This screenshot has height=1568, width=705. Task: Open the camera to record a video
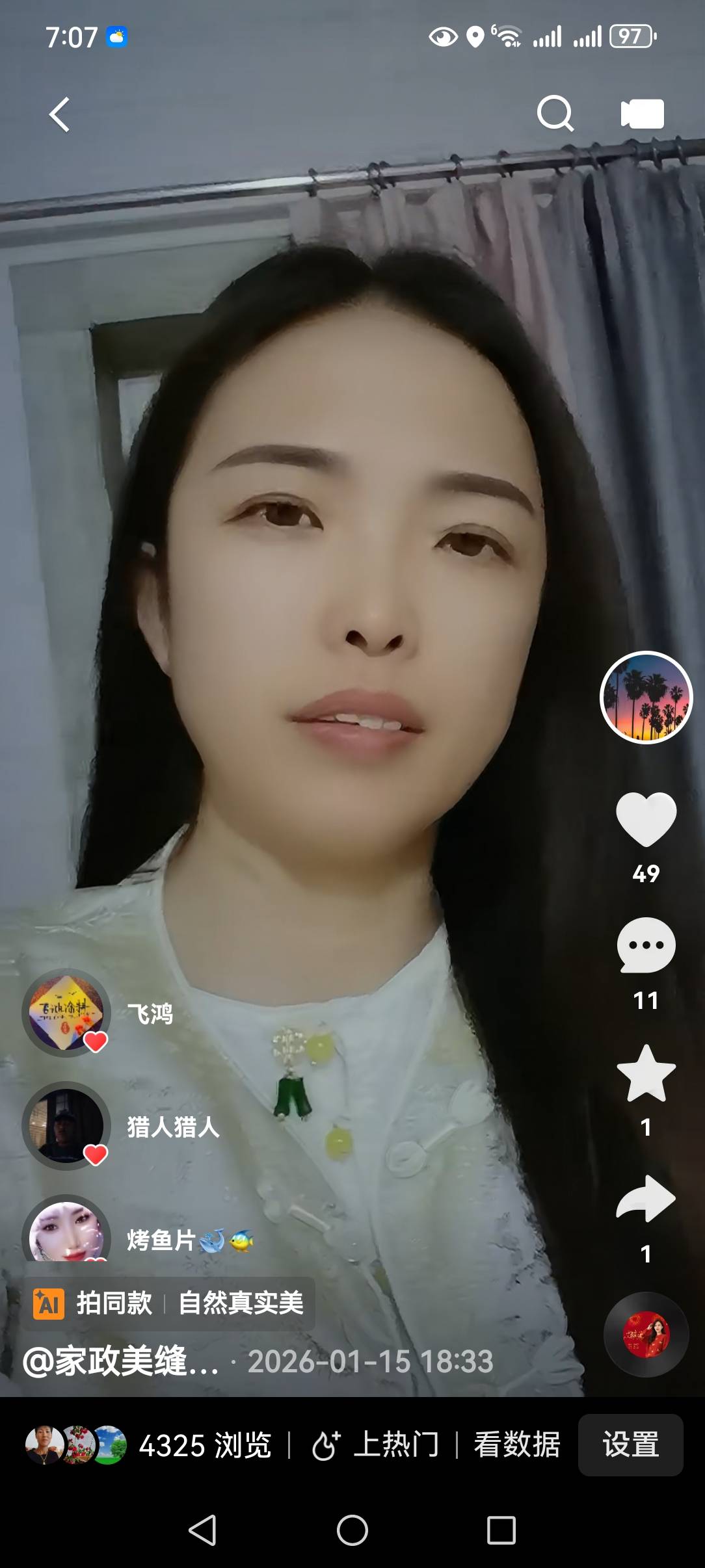[643, 114]
